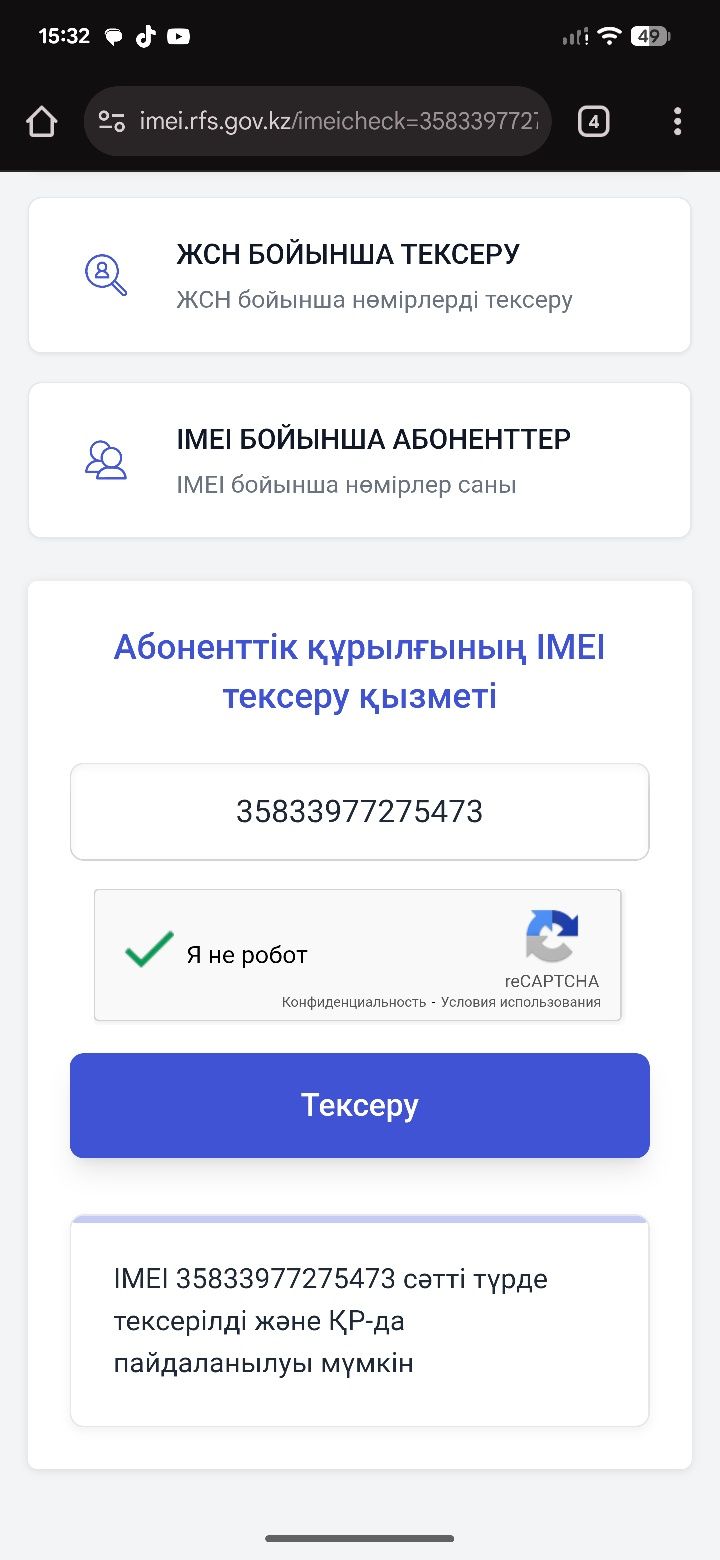View site info icon in the address bar
This screenshot has width=720, height=1560.
(x=111, y=122)
